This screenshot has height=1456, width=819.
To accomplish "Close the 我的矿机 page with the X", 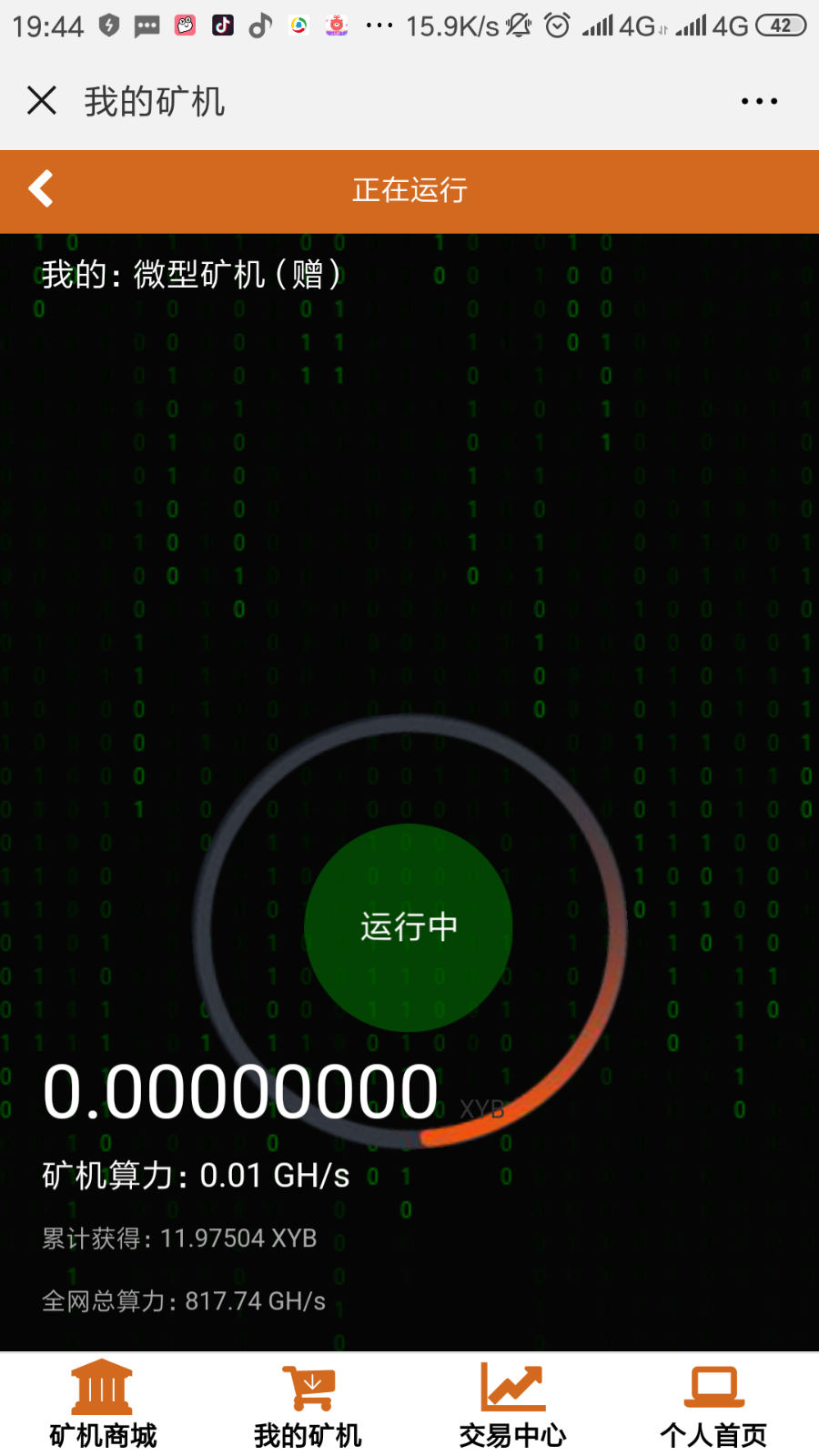I will [41, 101].
